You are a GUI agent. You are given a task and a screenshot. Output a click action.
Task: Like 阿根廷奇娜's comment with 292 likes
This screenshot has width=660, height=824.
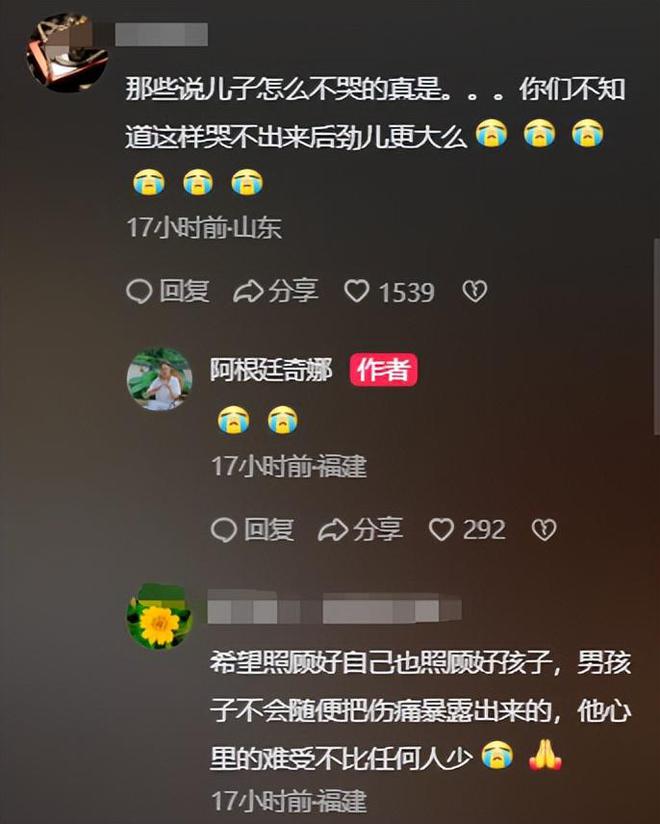point(441,529)
